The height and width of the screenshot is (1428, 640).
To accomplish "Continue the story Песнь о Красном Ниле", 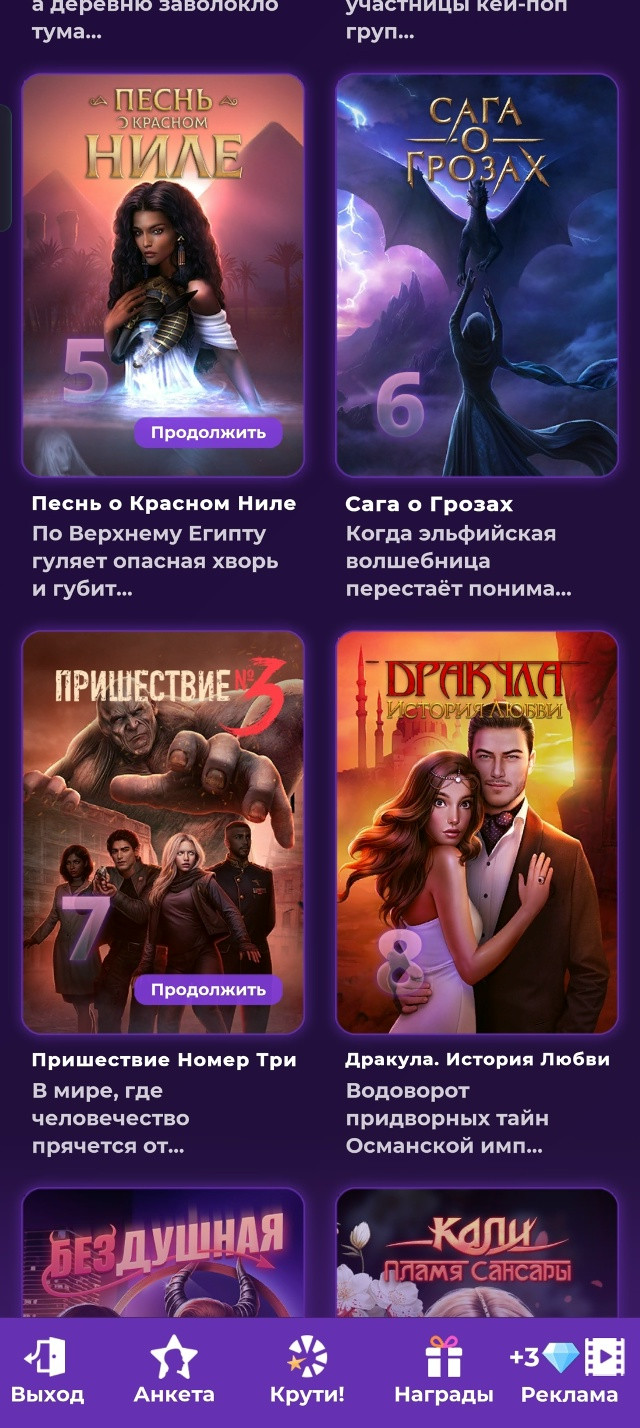I will [208, 433].
